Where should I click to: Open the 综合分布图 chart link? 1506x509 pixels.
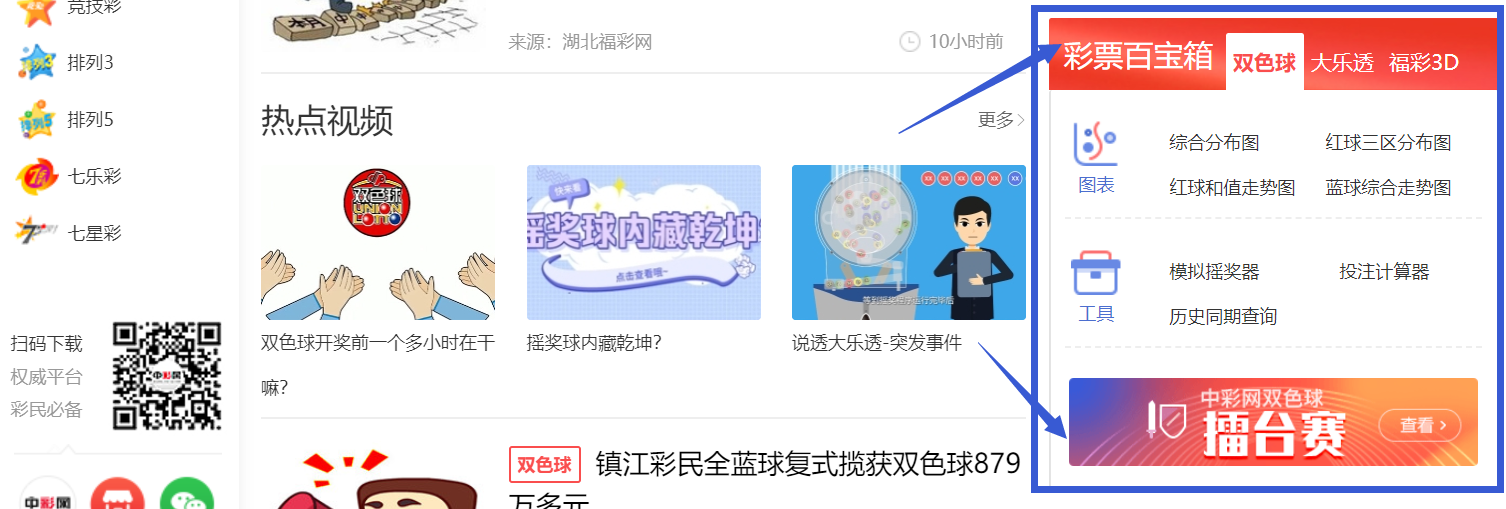[x=1213, y=143]
